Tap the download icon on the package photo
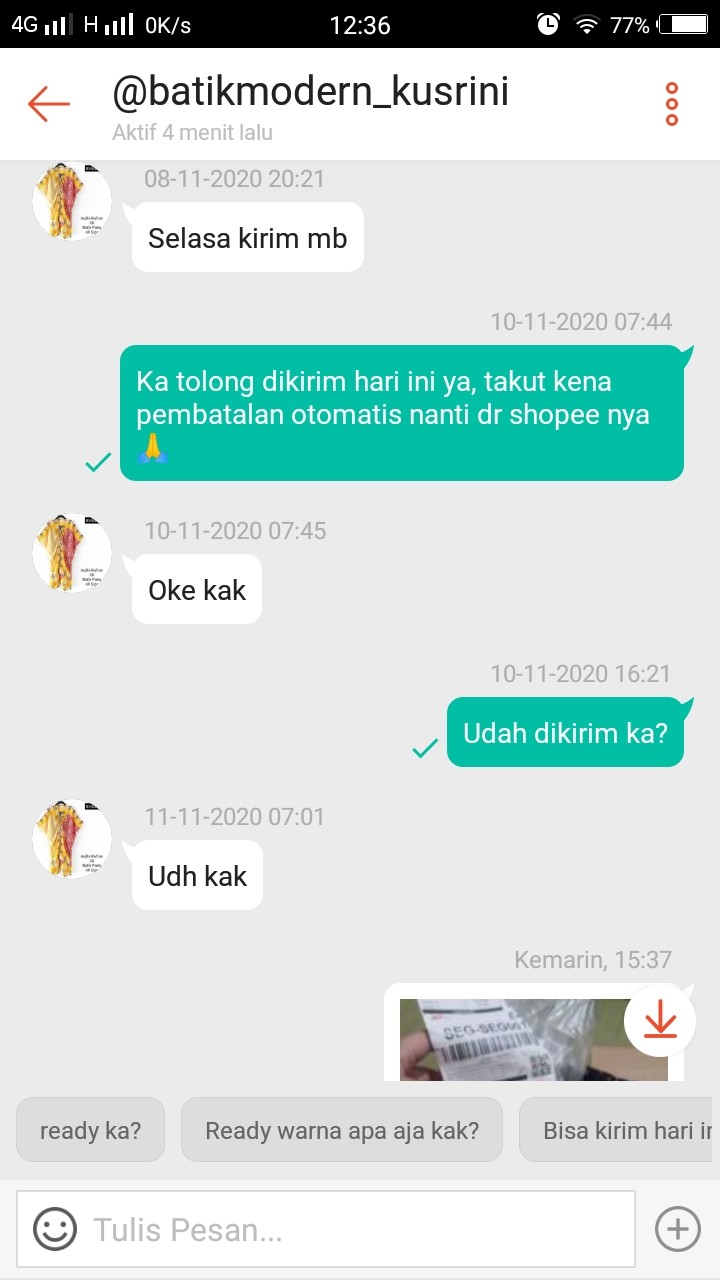The image size is (720, 1280). [x=659, y=1022]
